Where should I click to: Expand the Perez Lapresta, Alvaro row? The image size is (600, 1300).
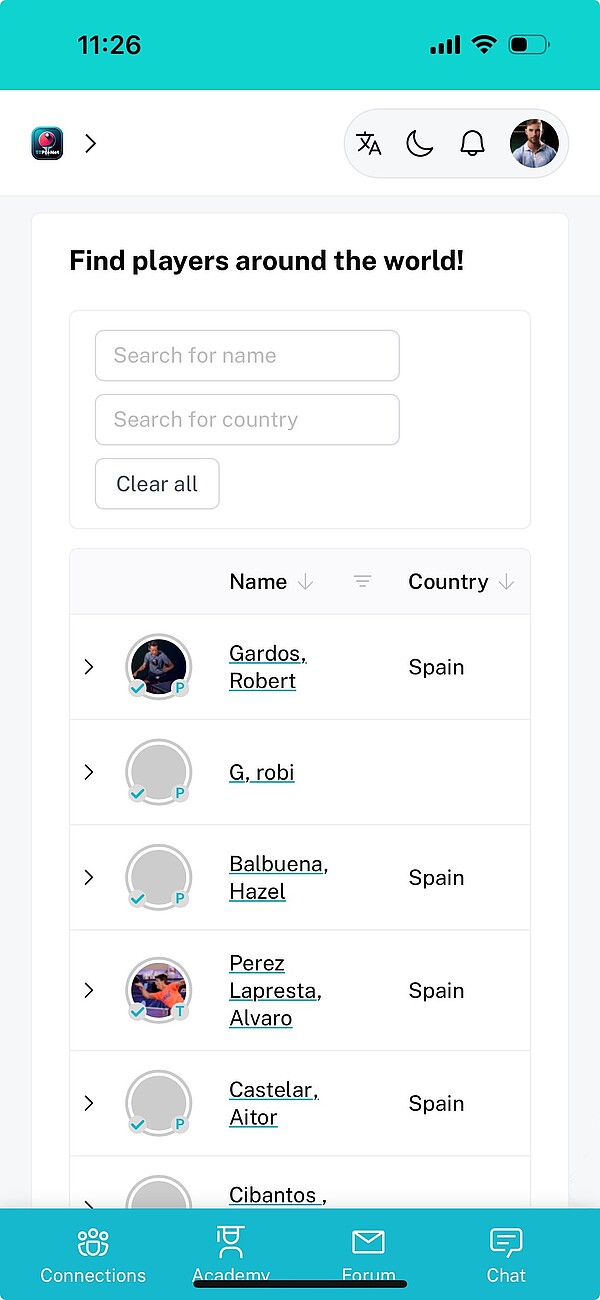coord(89,990)
